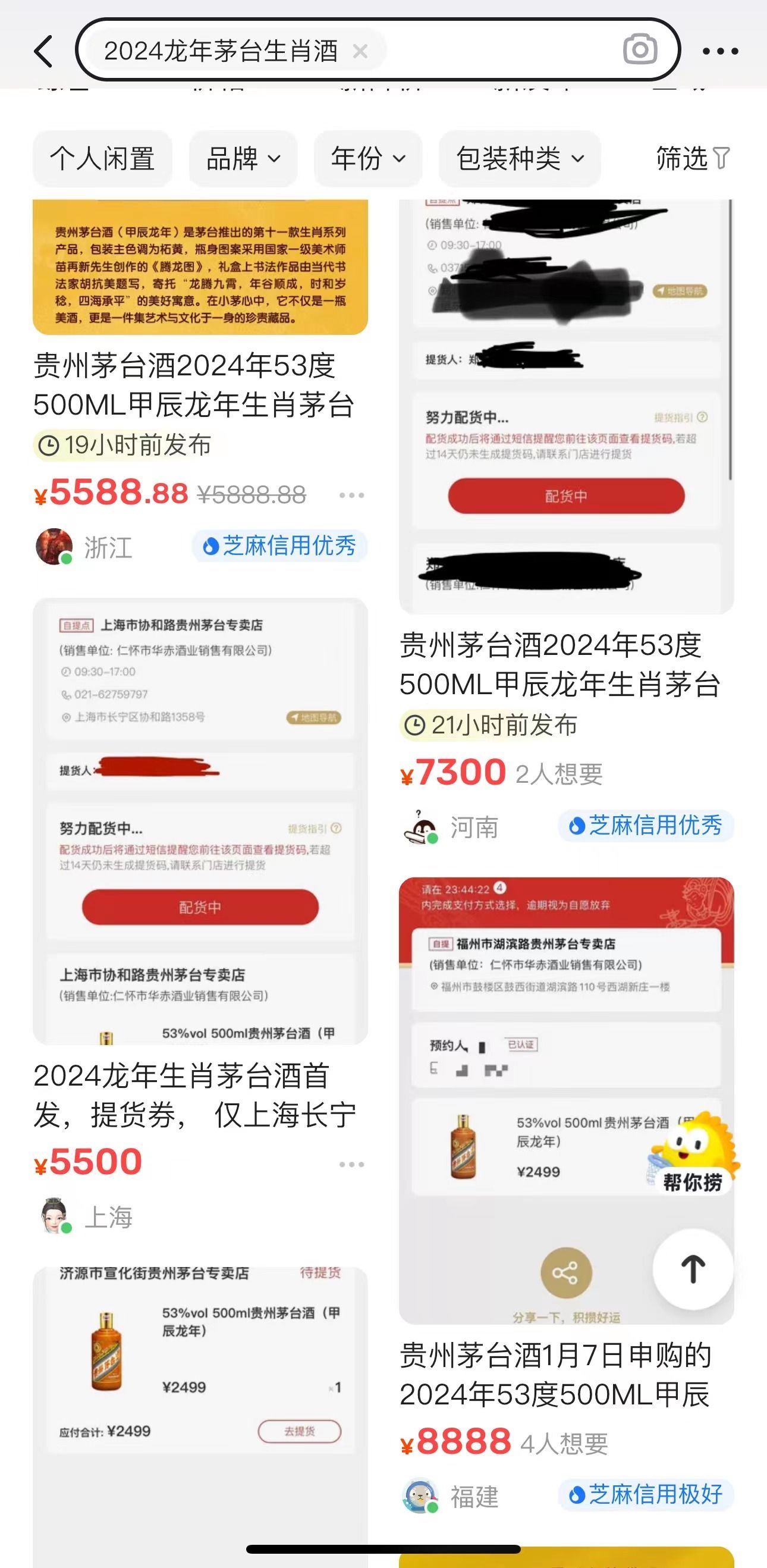Open camera image search
Viewport: 767px width, 1568px height.
[640, 50]
